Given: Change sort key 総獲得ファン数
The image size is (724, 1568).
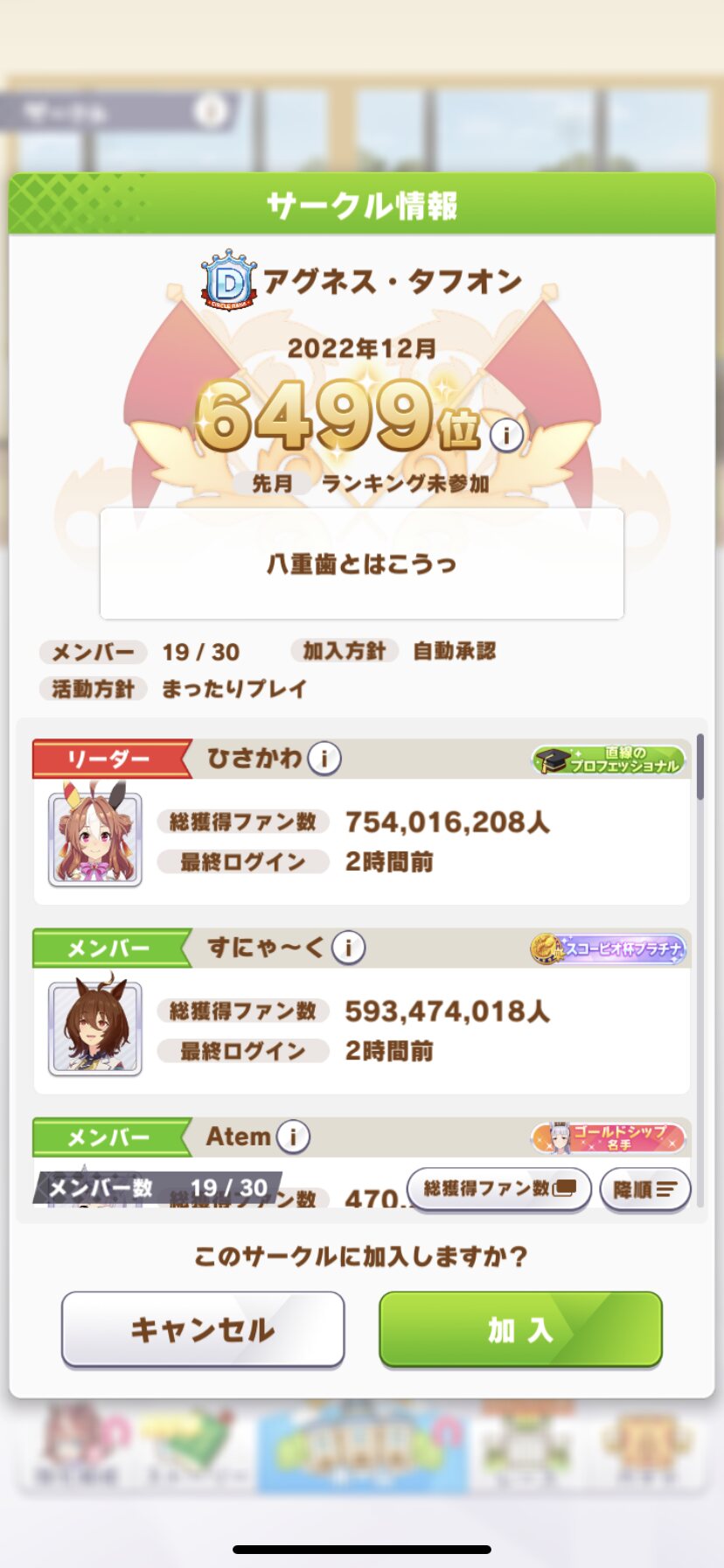Looking at the screenshot, I should click(499, 1189).
